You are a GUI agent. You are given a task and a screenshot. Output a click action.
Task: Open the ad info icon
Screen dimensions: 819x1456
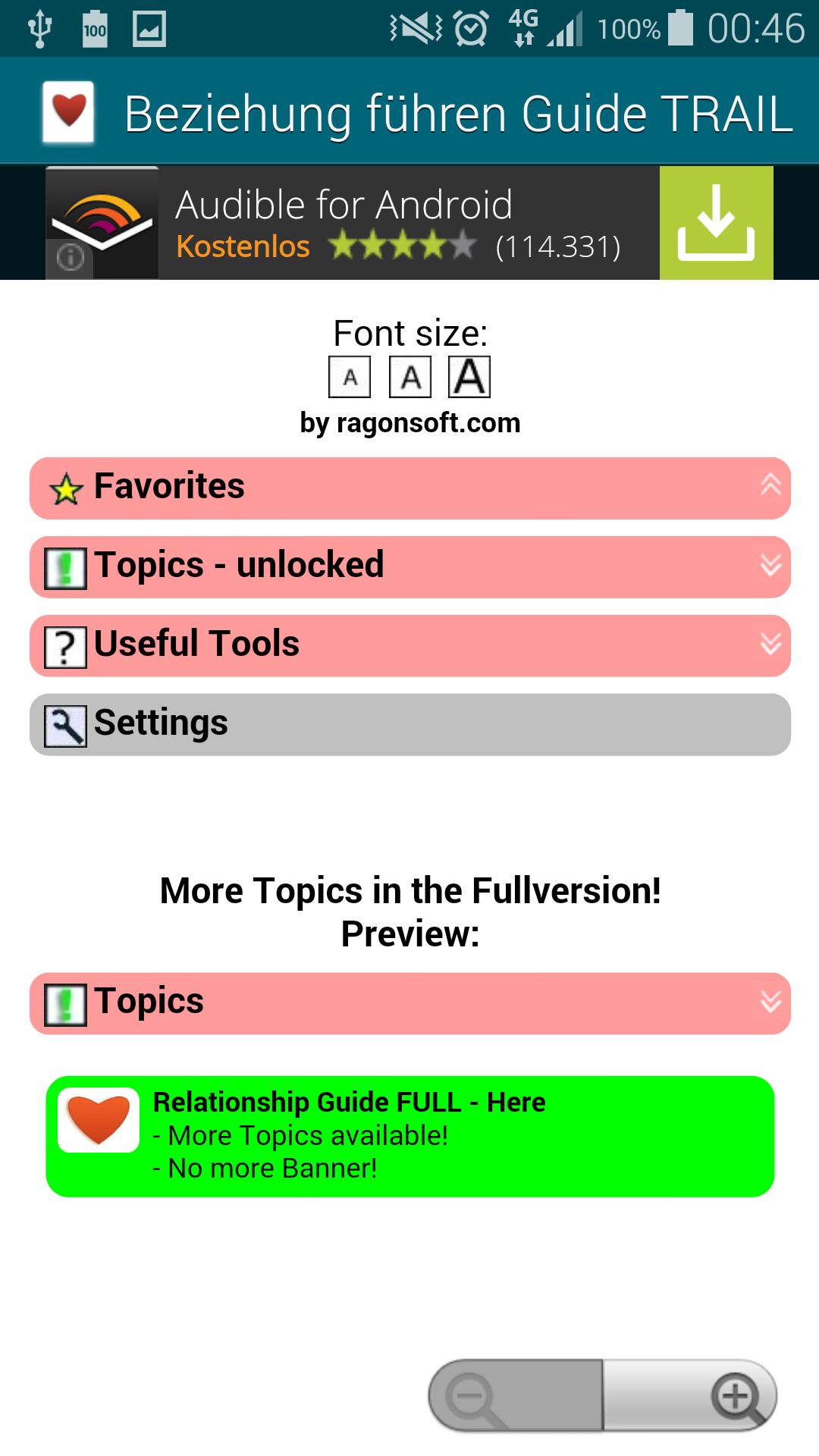[x=71, y=259]
